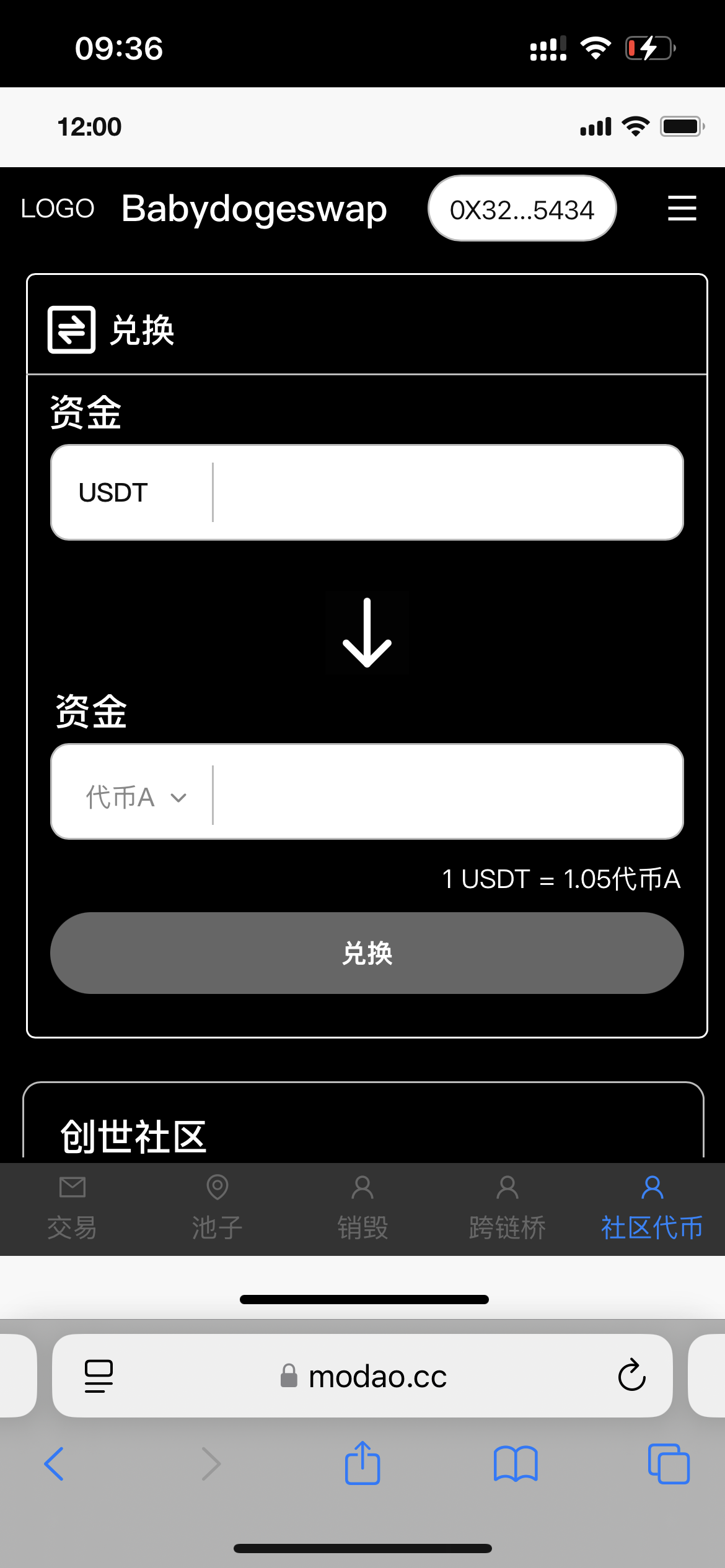The height and width of the screenshot is (1568, 725).
Task: Open 跨链桥 via its person icon
Action: click(x=507, y=1188)
